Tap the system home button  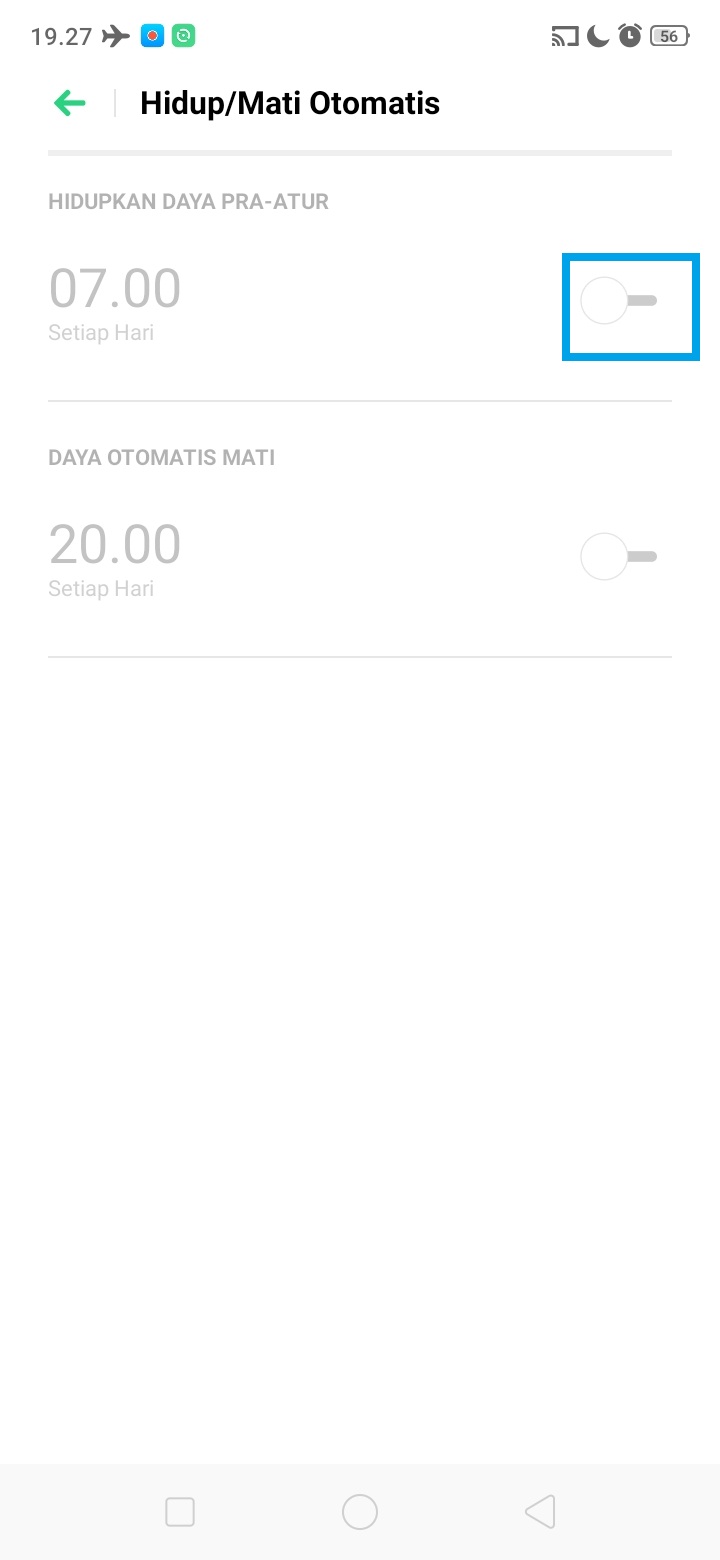pyautogui.click(x=360, y=1512)
